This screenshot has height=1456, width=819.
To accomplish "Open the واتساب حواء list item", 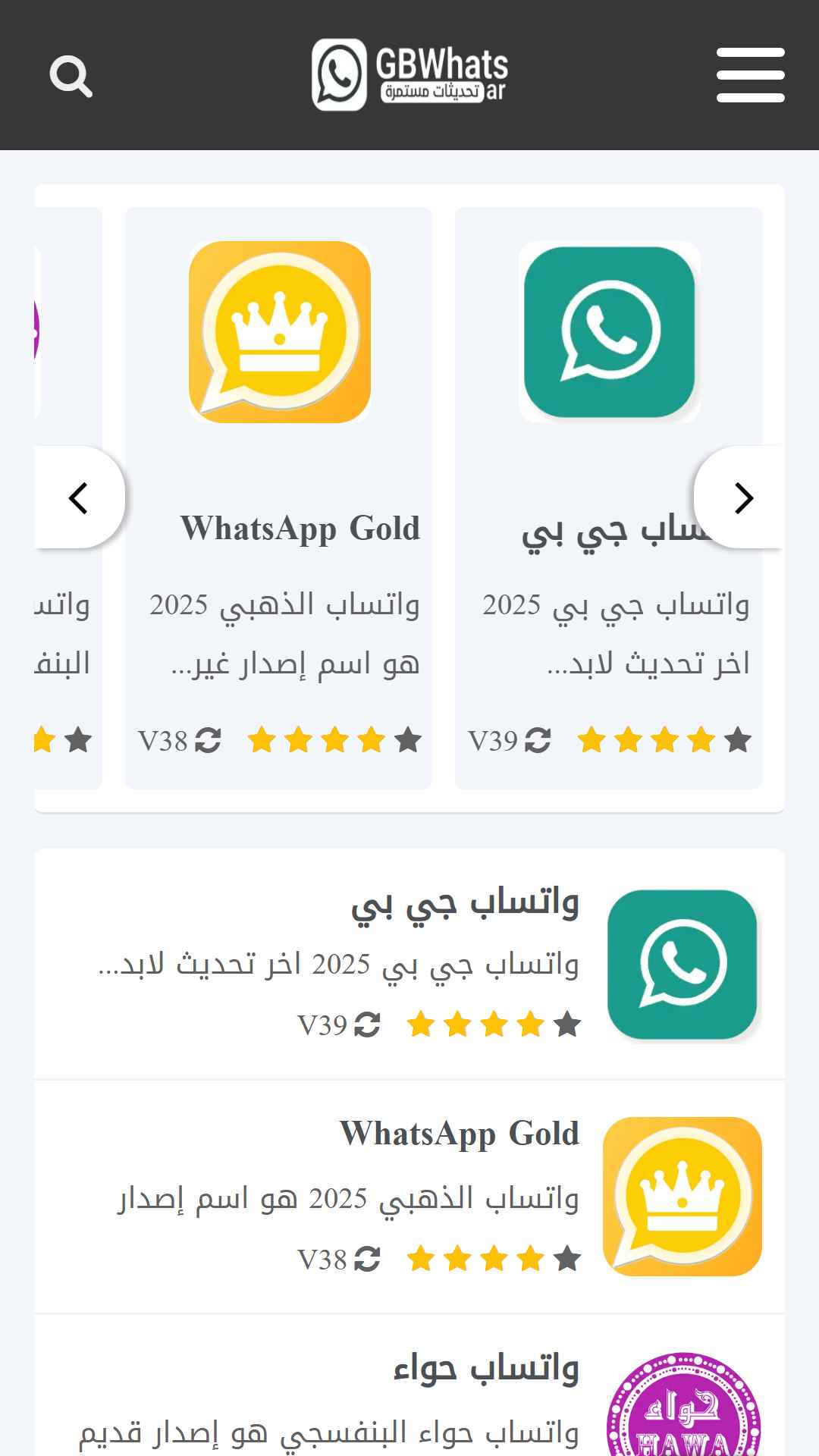I will pos(409,1395).
